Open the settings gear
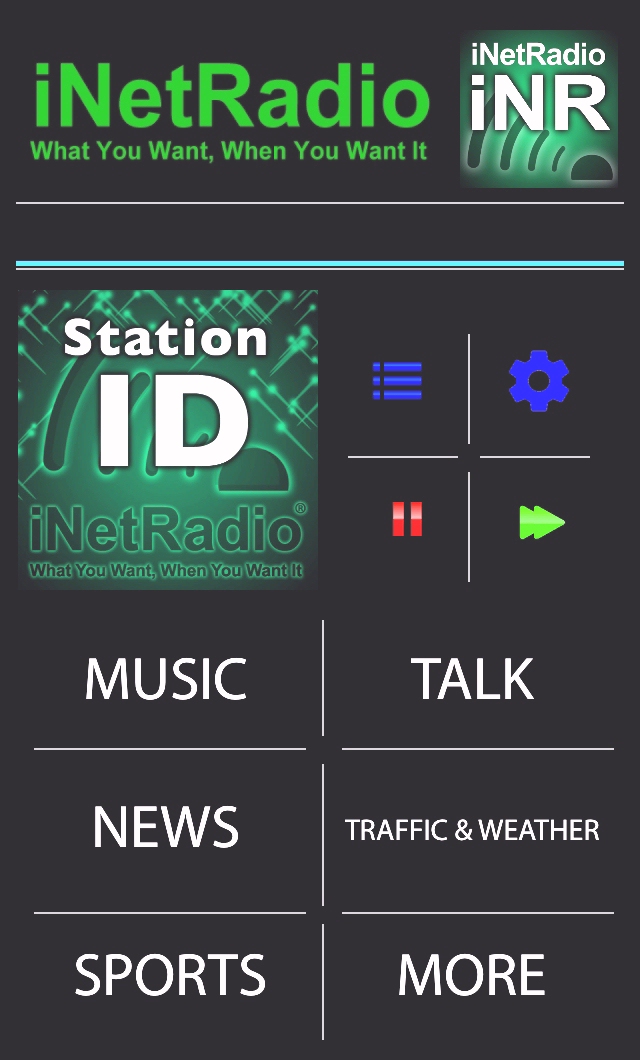Image resolution: width=640 pixels, height=1060 pixels. coord(539,381)
